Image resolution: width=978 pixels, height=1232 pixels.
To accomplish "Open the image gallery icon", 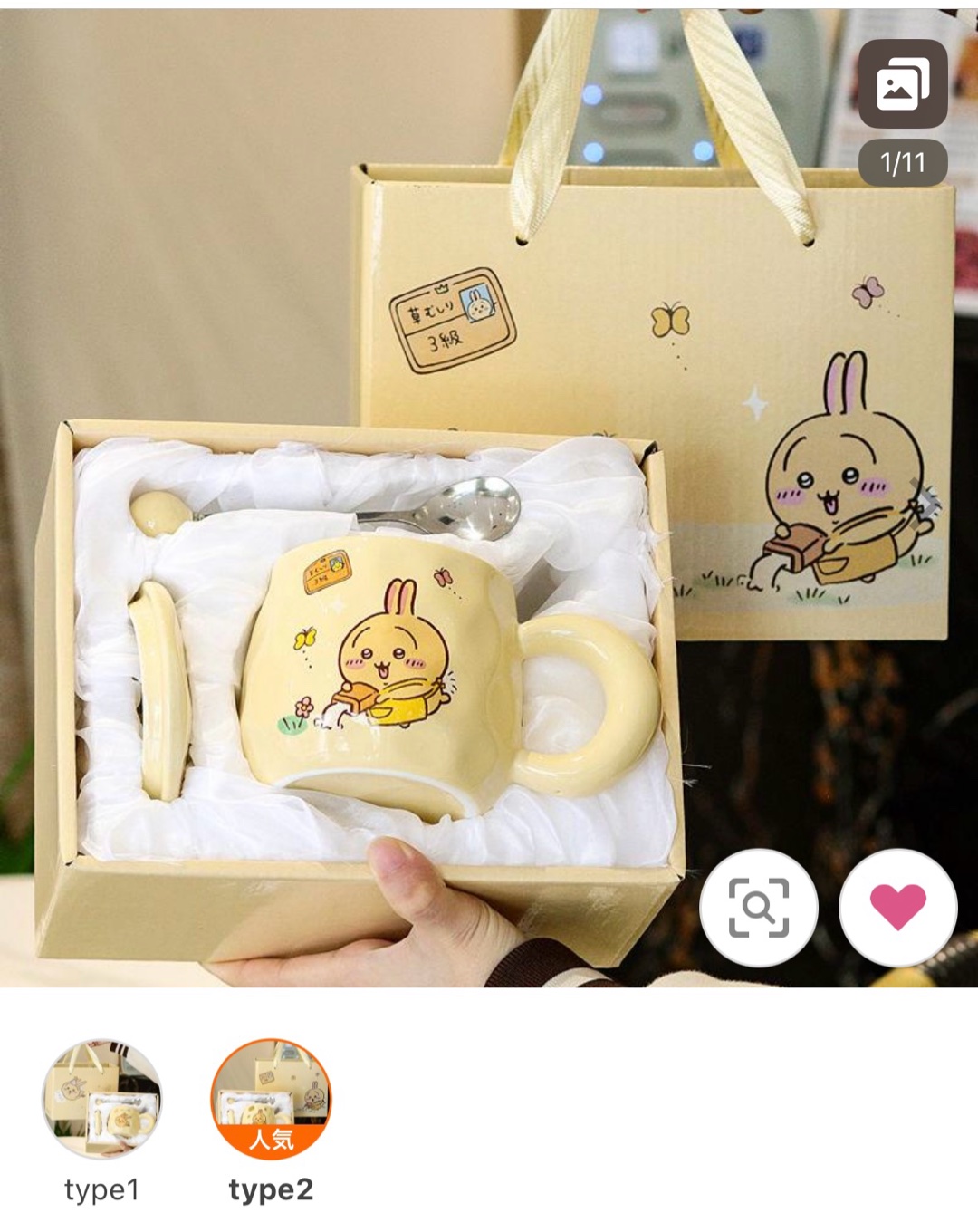I will point(902,83).
